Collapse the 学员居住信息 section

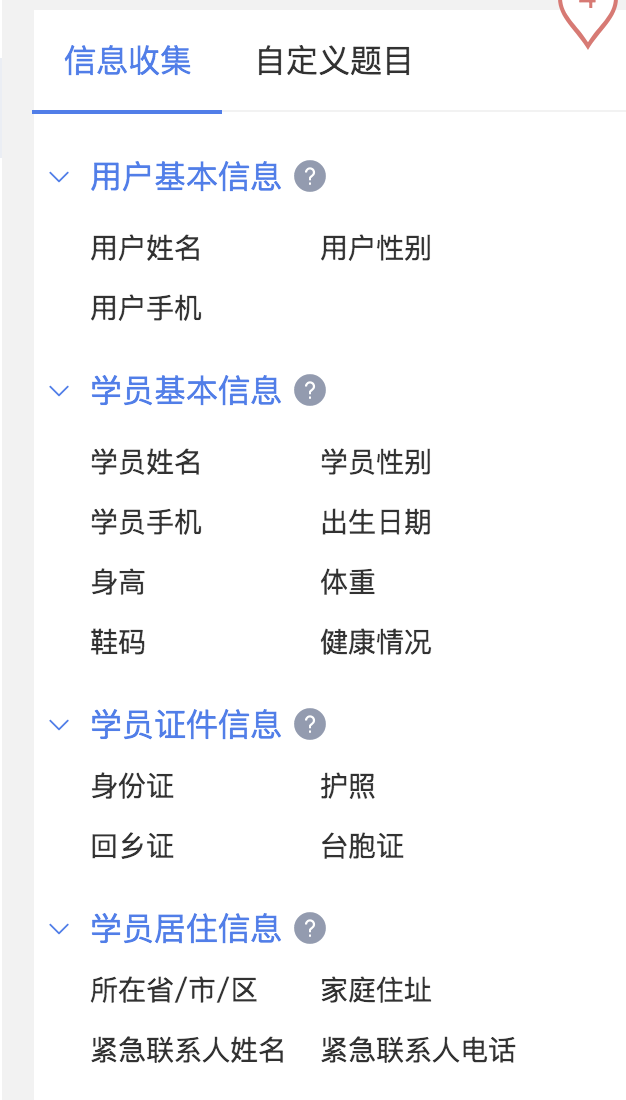59,929
